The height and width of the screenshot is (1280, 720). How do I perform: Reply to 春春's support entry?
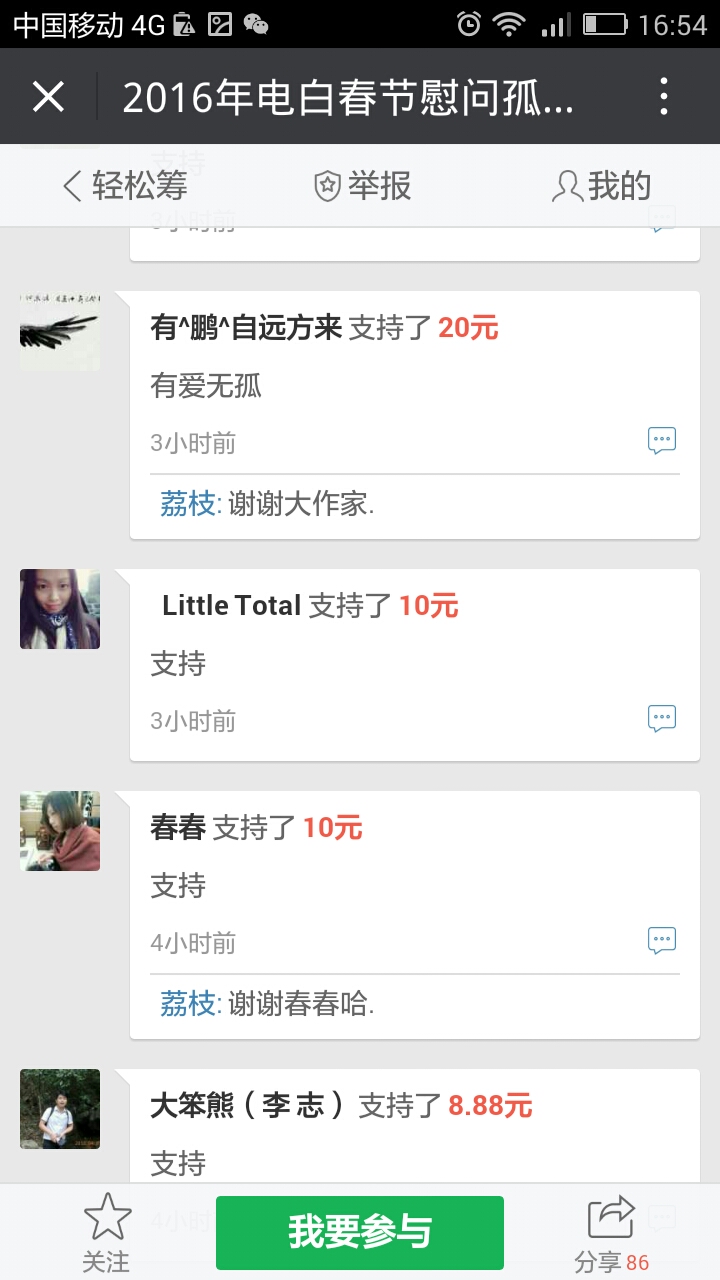(x=662, y=940)
